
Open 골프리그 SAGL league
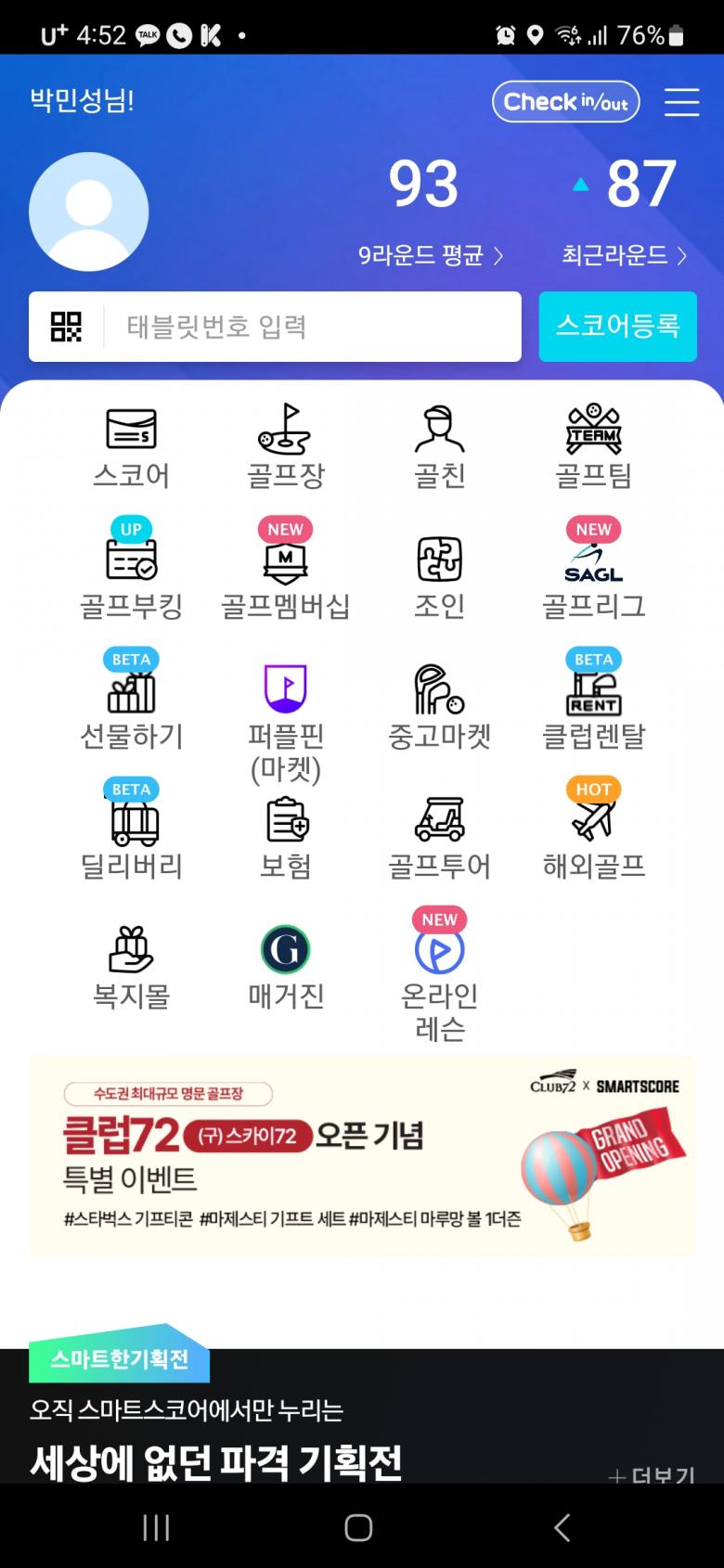click(x=593, y=575)
